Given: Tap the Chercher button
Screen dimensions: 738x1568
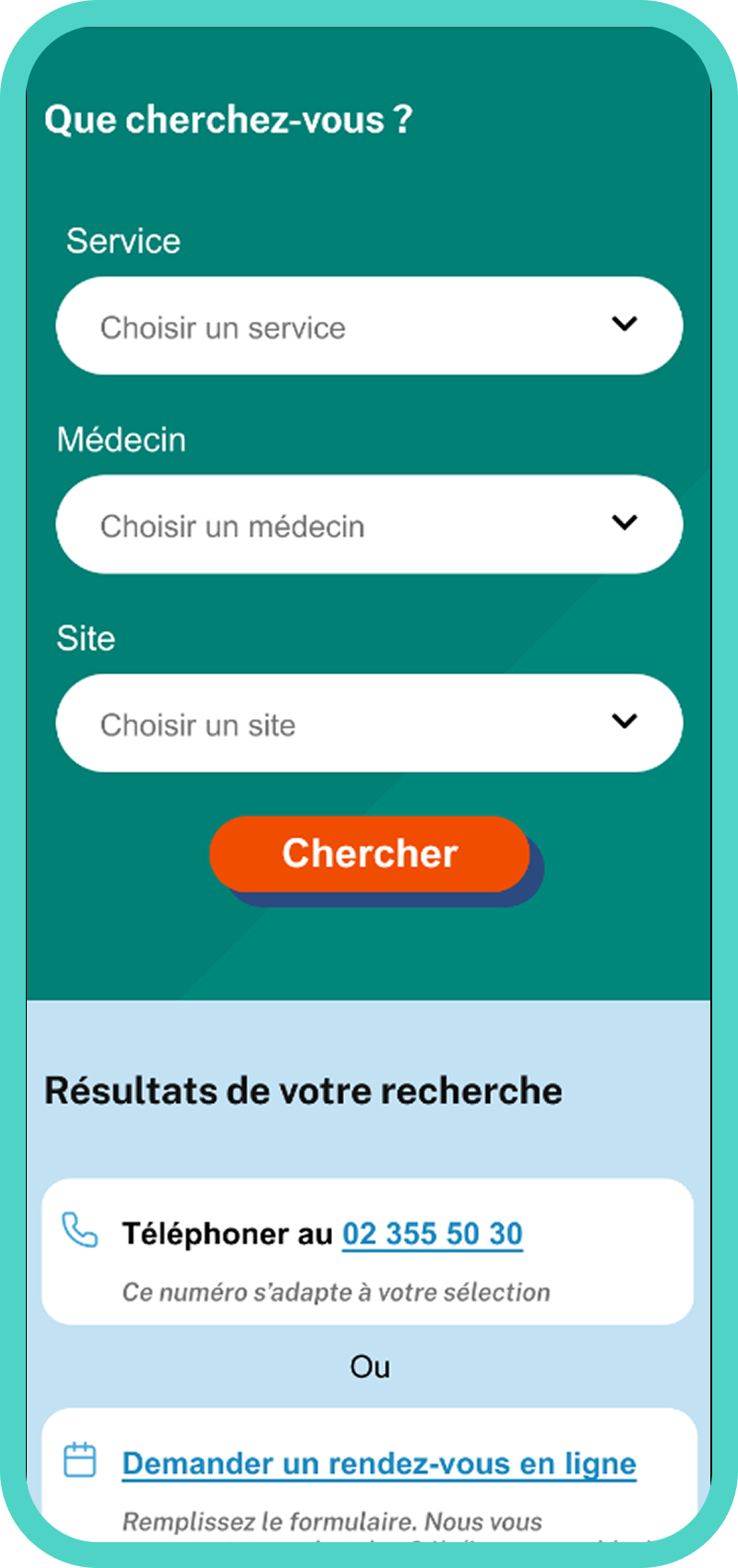Looking at the screenshot, I should pyautogui.click(x=370, y=854).
